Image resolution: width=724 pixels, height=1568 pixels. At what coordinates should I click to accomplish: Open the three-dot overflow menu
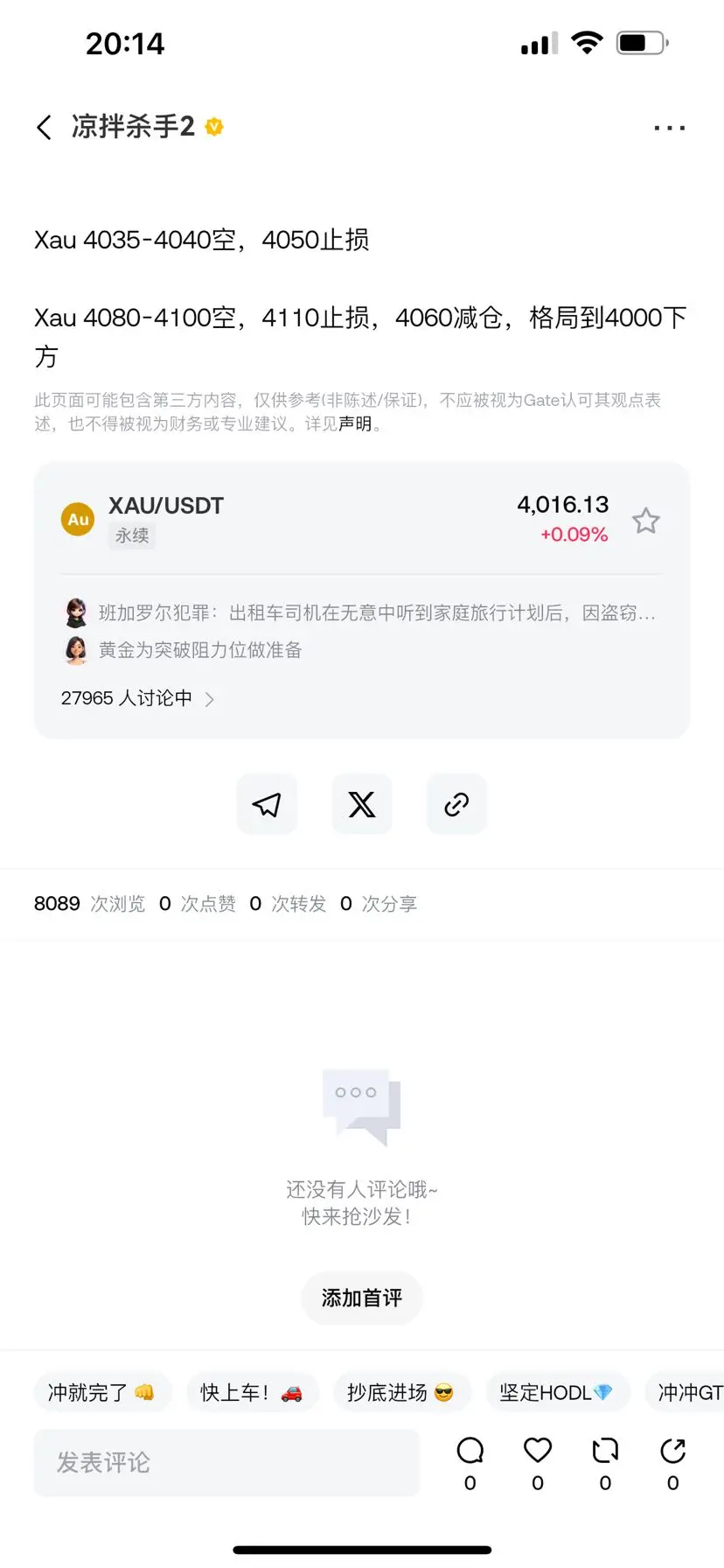coord(669,128)
